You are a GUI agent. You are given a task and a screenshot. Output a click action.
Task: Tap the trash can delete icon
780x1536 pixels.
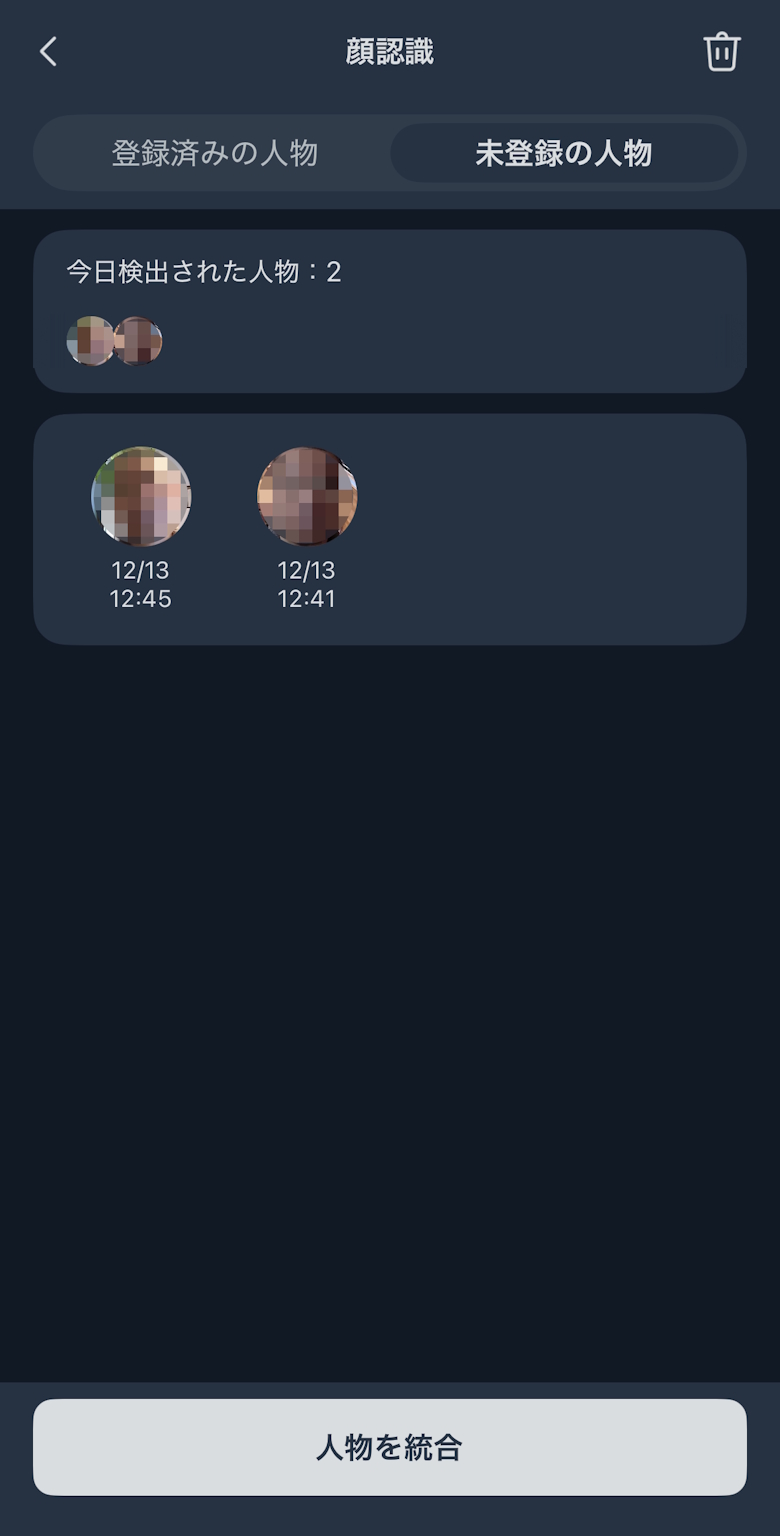point(721,52)
